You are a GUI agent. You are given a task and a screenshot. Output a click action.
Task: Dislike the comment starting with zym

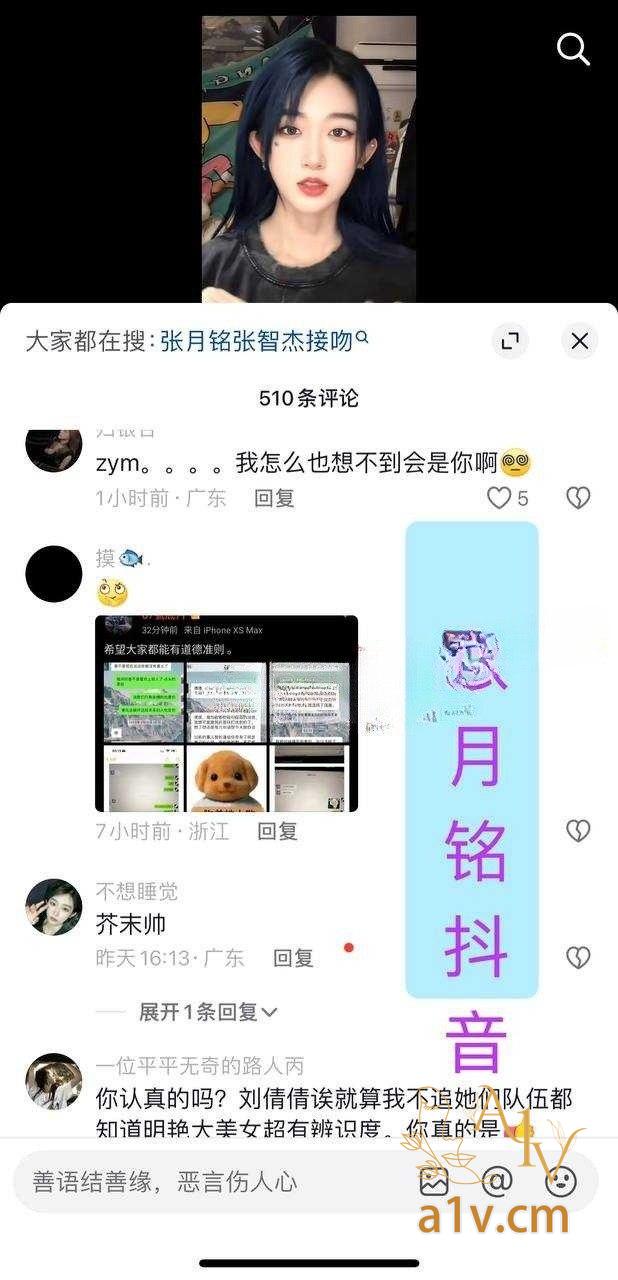coord(578,497)
